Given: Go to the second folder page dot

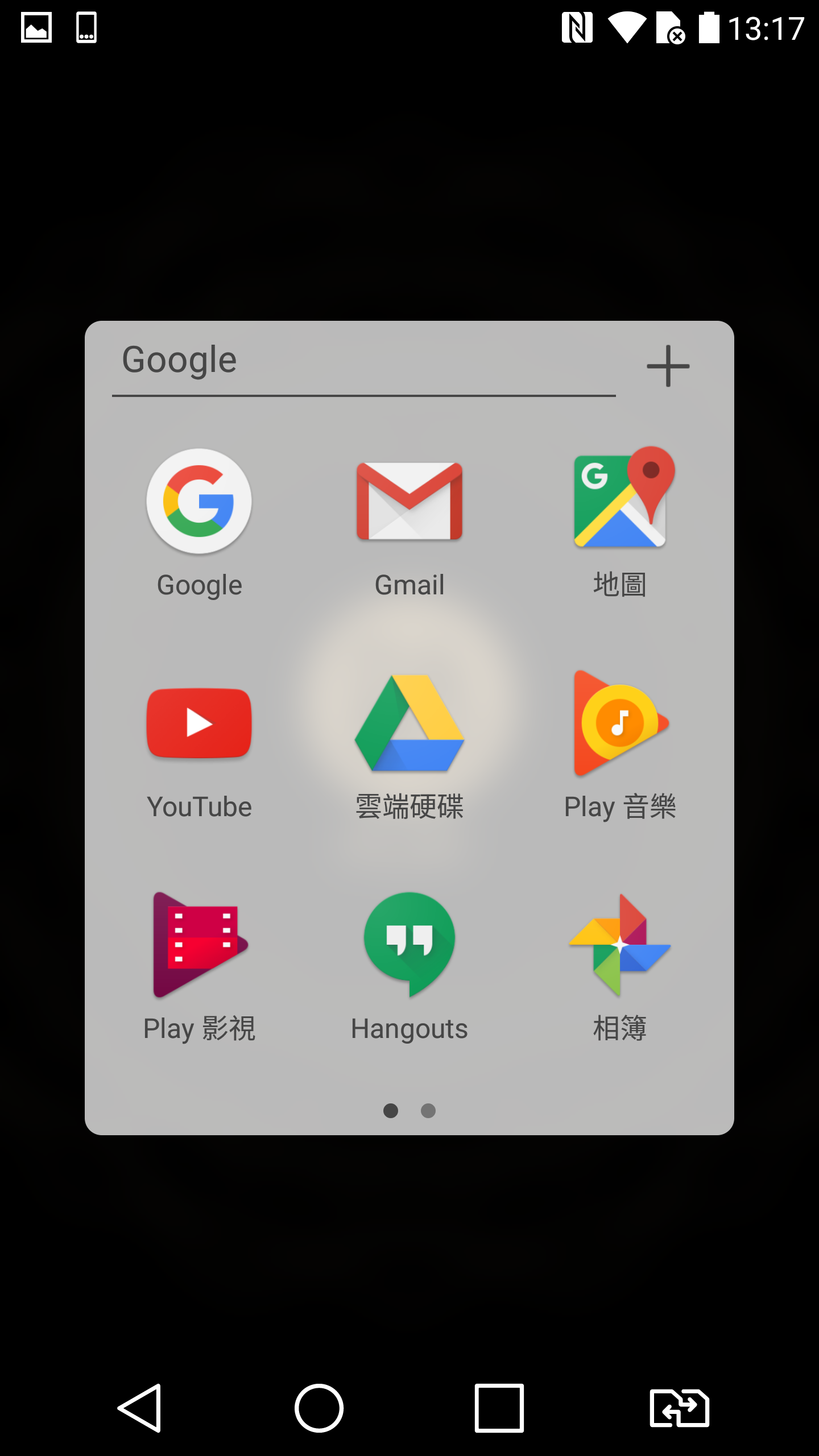Looking at the screenshot, I should 428,1111.
